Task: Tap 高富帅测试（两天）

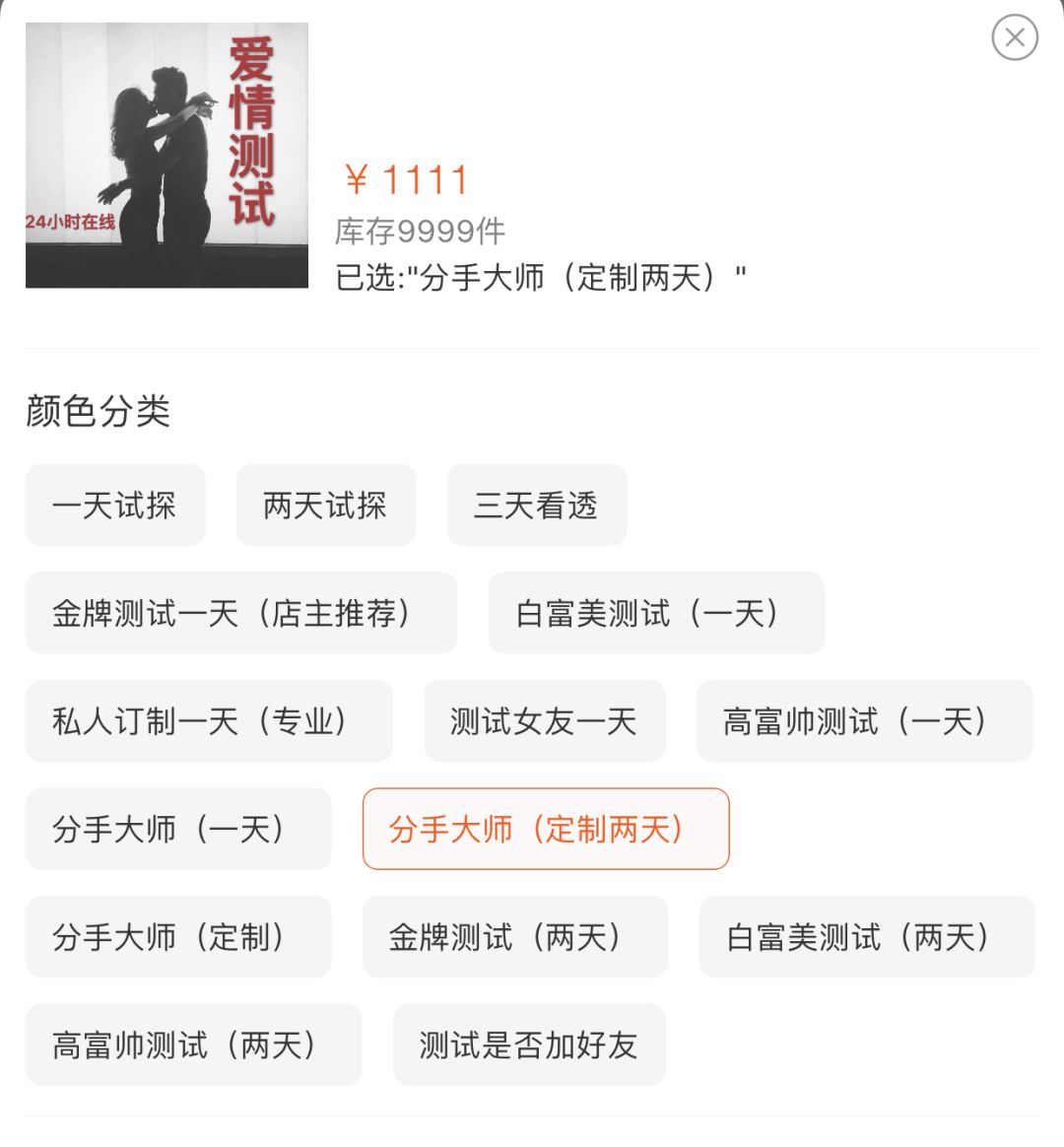Action: coord(194,1045)
